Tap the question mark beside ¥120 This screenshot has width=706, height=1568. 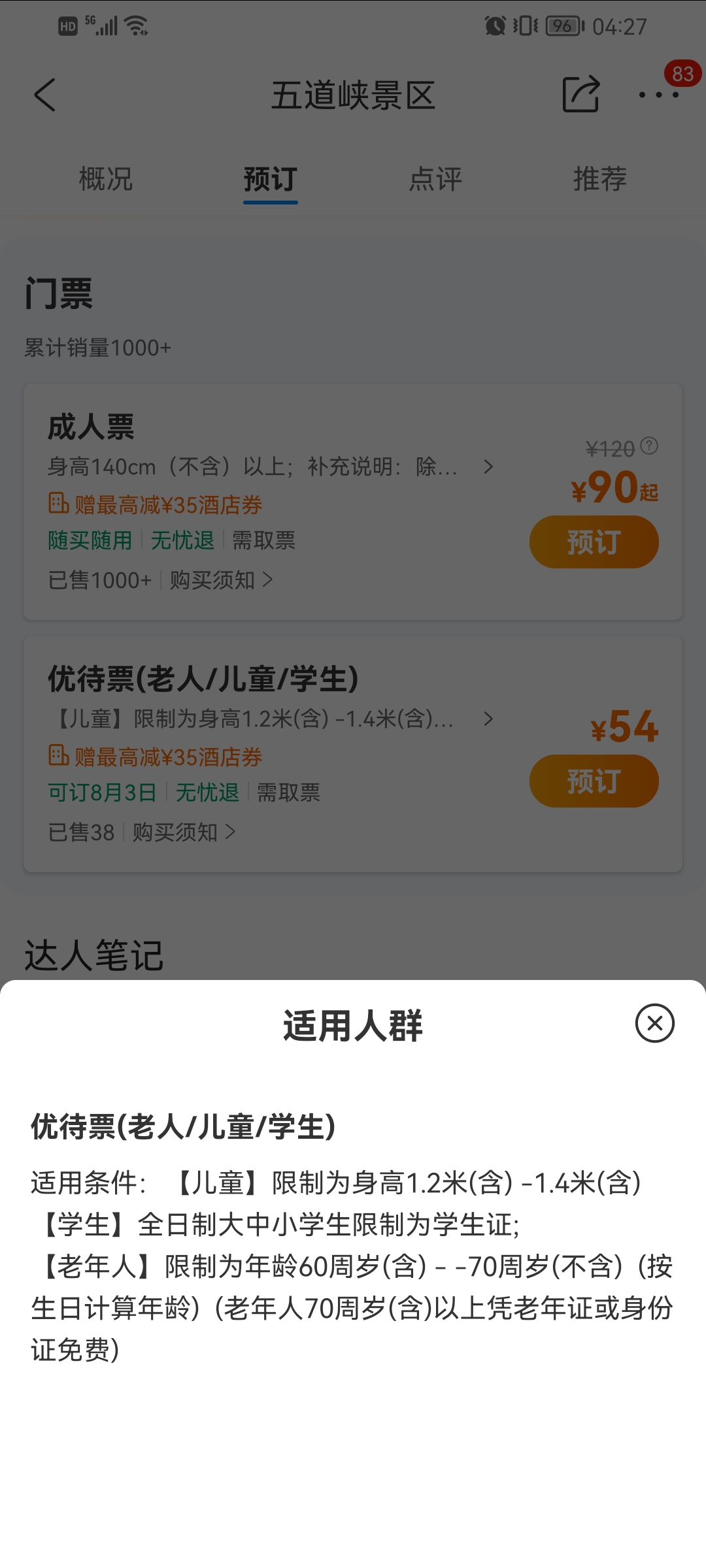pyautogui.click(x=649, y=446)
